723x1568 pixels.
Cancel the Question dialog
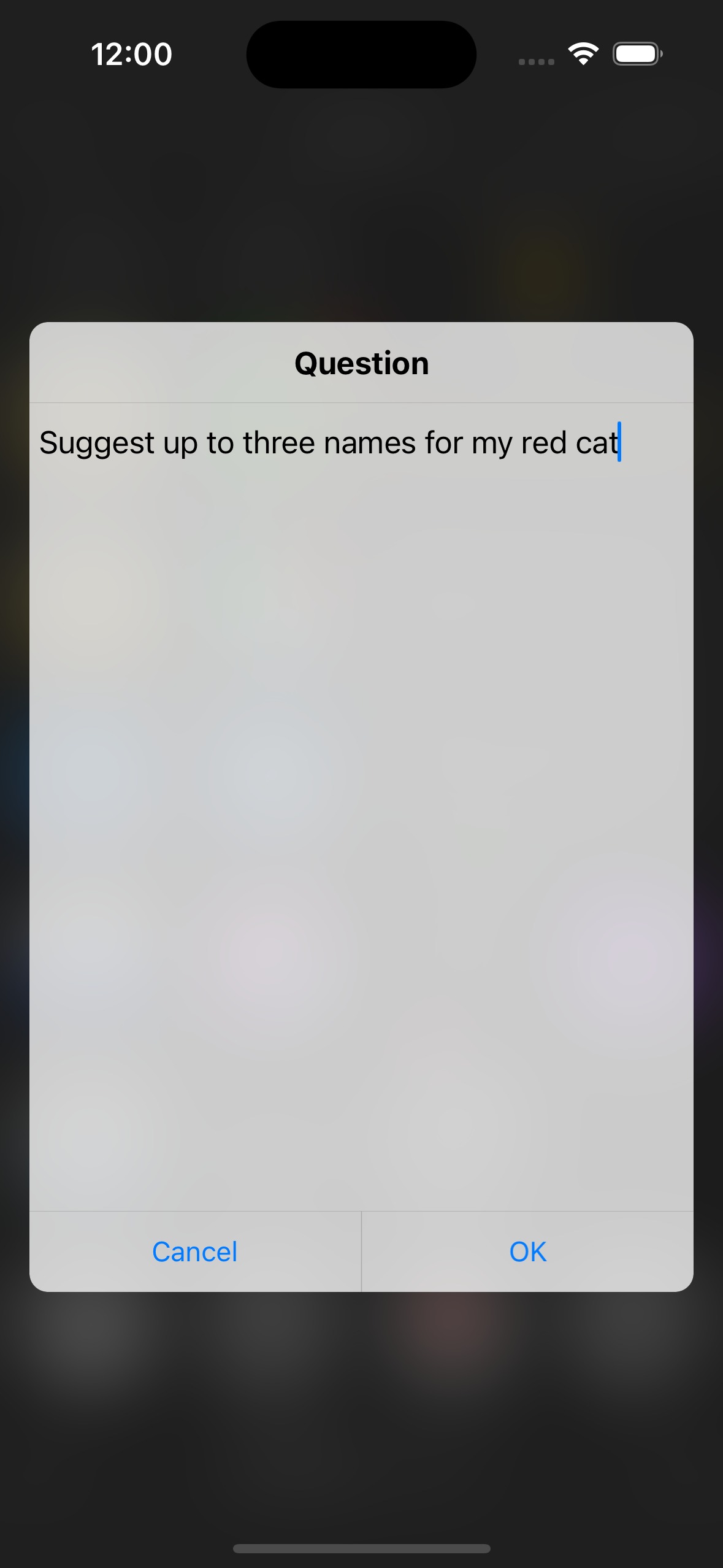[195, 1252]
